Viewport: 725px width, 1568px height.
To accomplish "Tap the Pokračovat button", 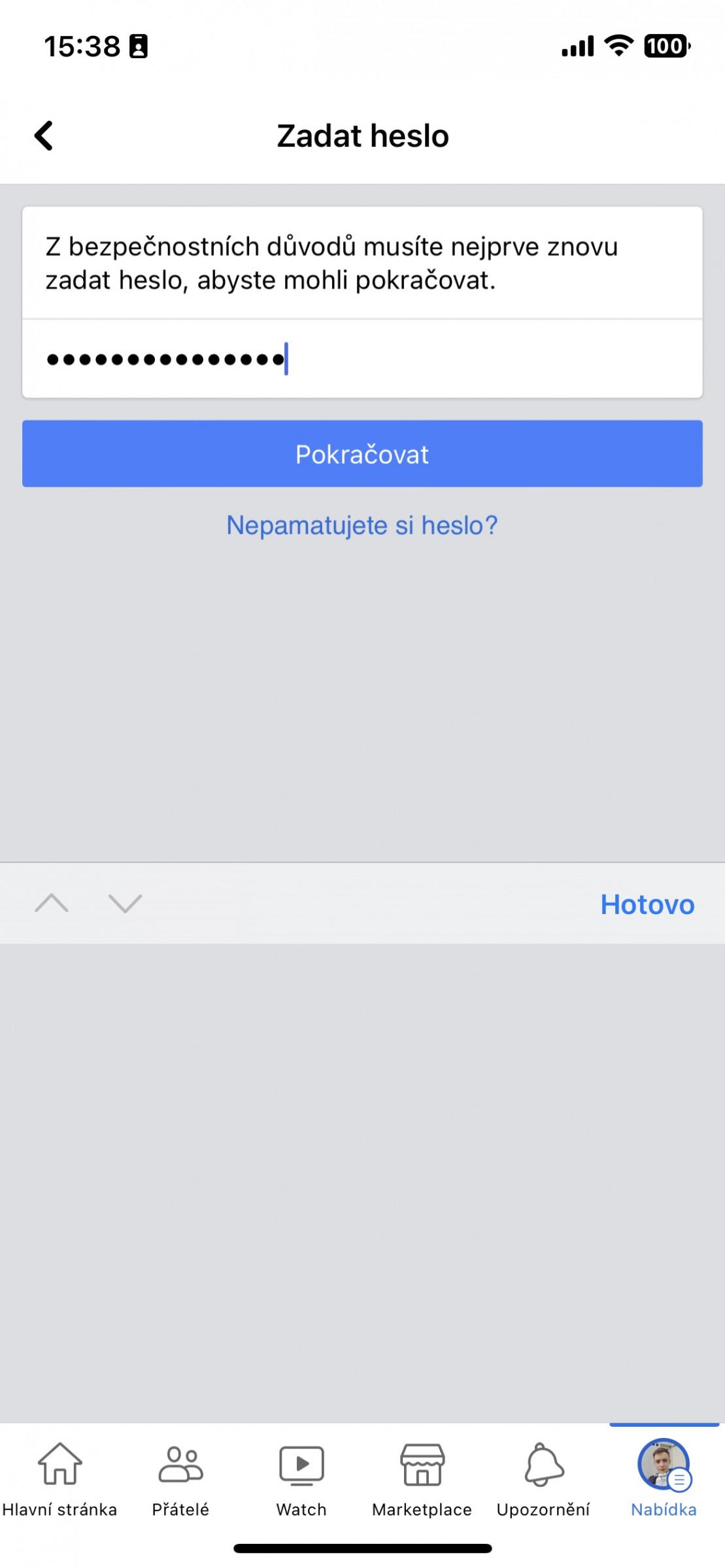I will (x=362, y=454).
